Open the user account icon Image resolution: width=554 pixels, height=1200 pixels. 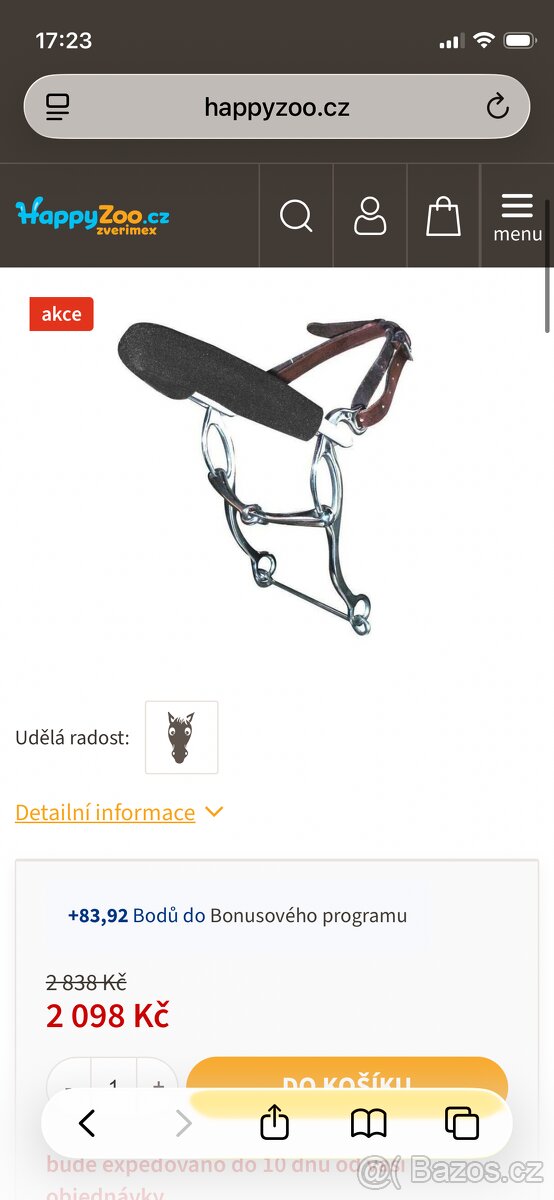point(370,216)
